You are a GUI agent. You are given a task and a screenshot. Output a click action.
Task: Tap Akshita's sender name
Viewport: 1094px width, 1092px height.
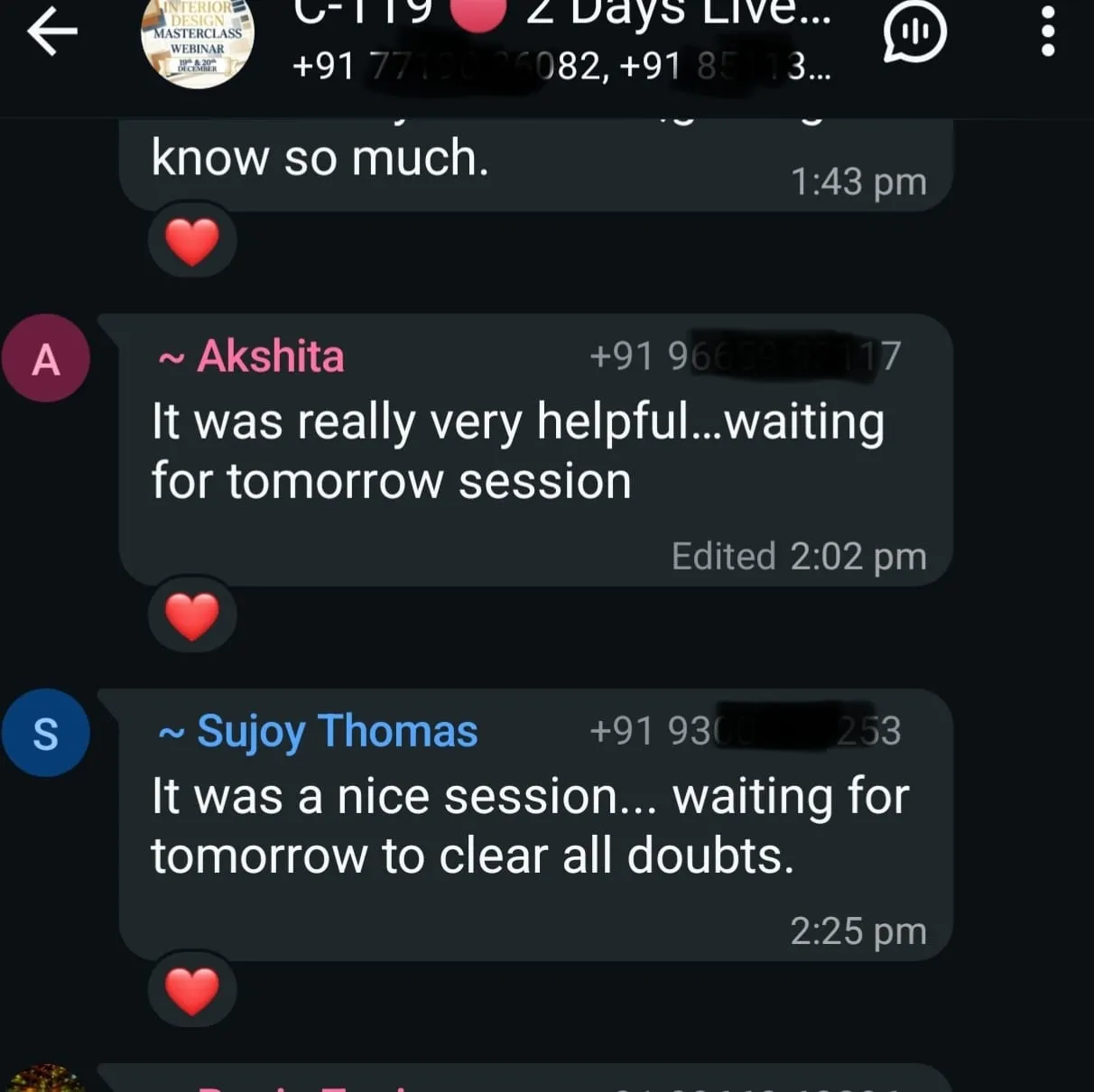pos(270,356)
